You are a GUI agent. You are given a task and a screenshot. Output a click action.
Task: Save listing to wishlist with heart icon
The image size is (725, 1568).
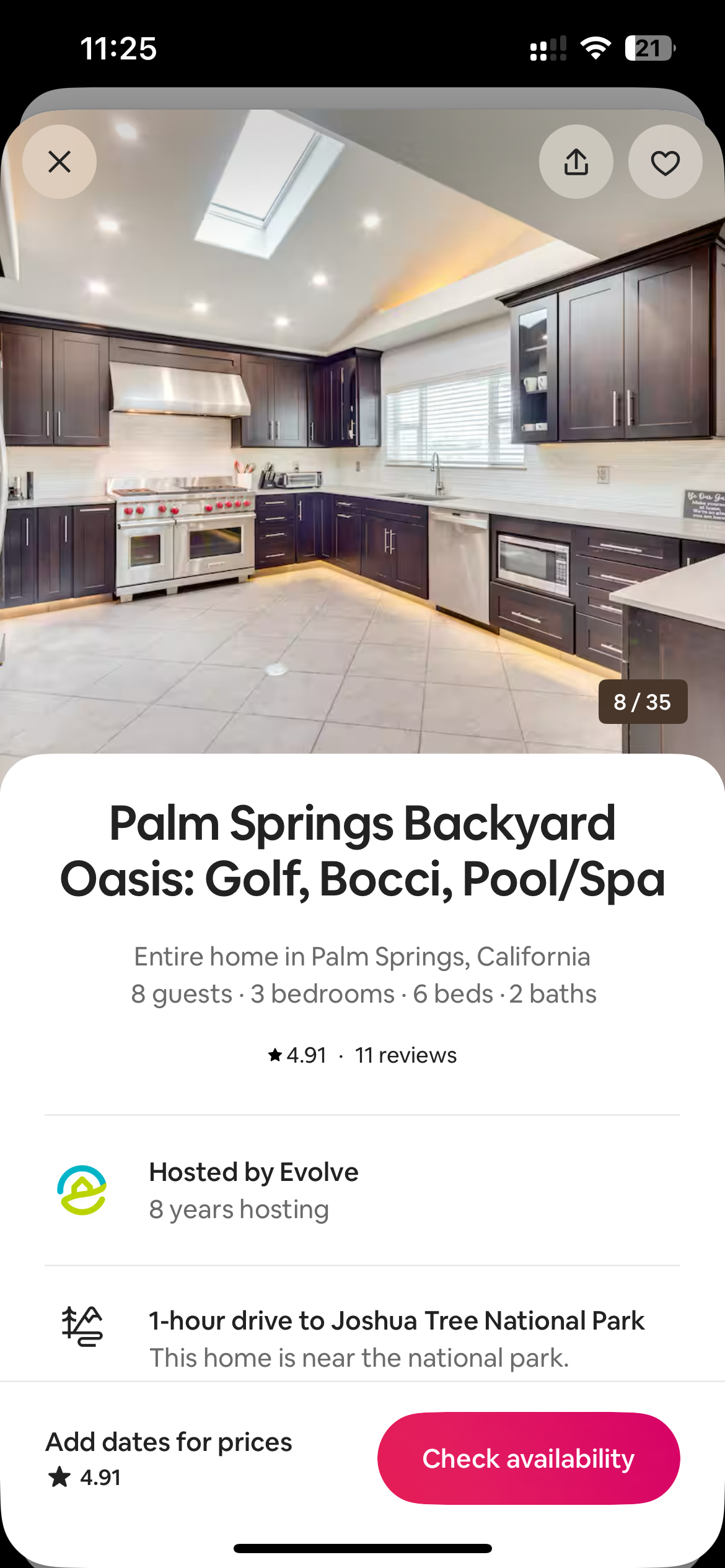[666, 162]
